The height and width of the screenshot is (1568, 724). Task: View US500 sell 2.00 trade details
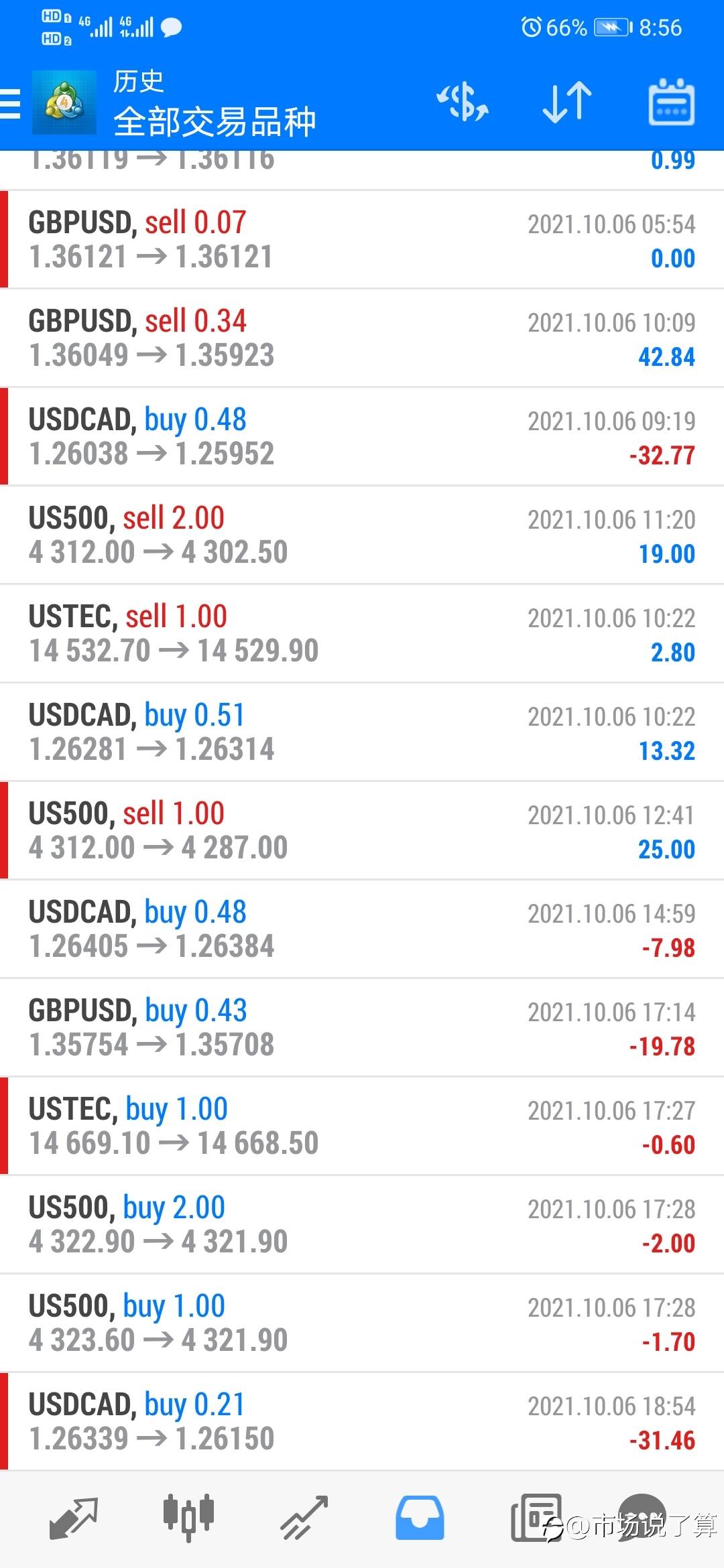362,535
